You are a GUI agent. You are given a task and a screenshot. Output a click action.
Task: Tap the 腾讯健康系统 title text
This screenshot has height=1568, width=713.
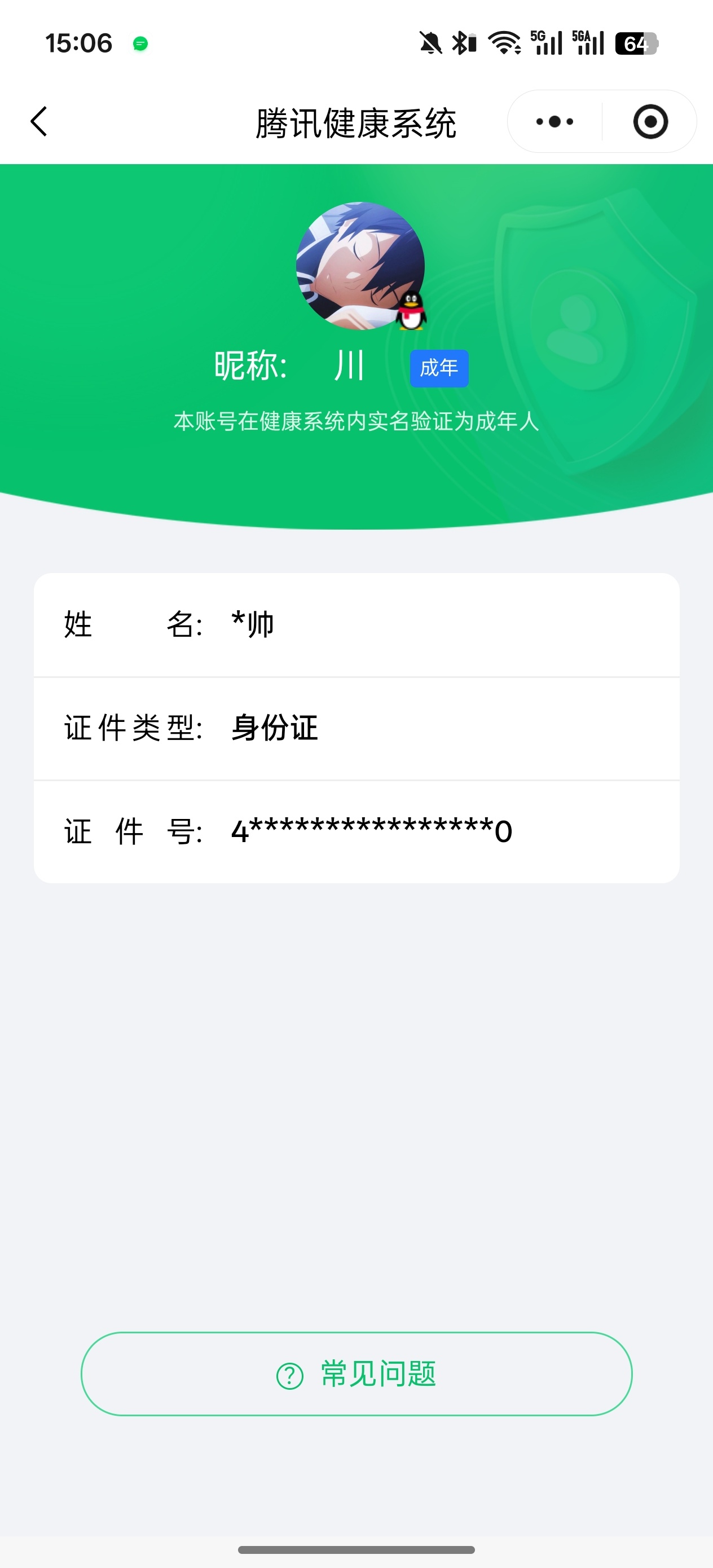(356, 121)
